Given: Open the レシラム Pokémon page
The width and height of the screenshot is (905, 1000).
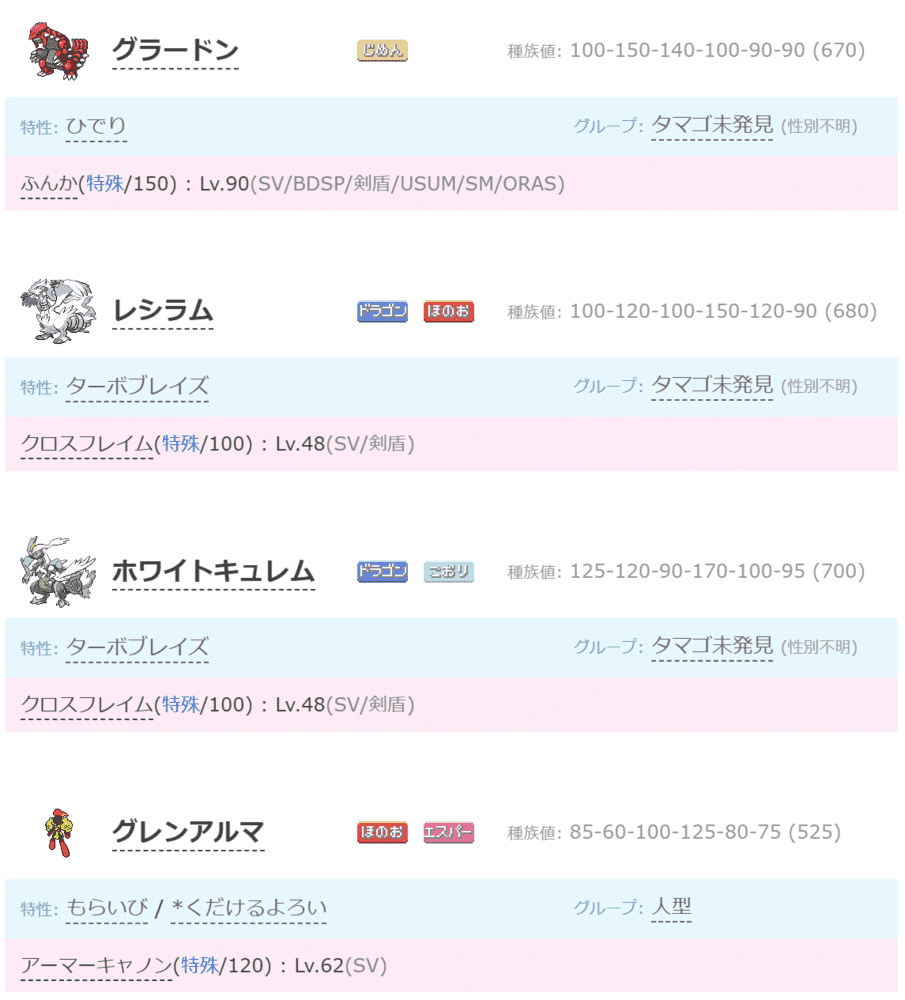Looking at the screenshot, I should pos(162,310).
